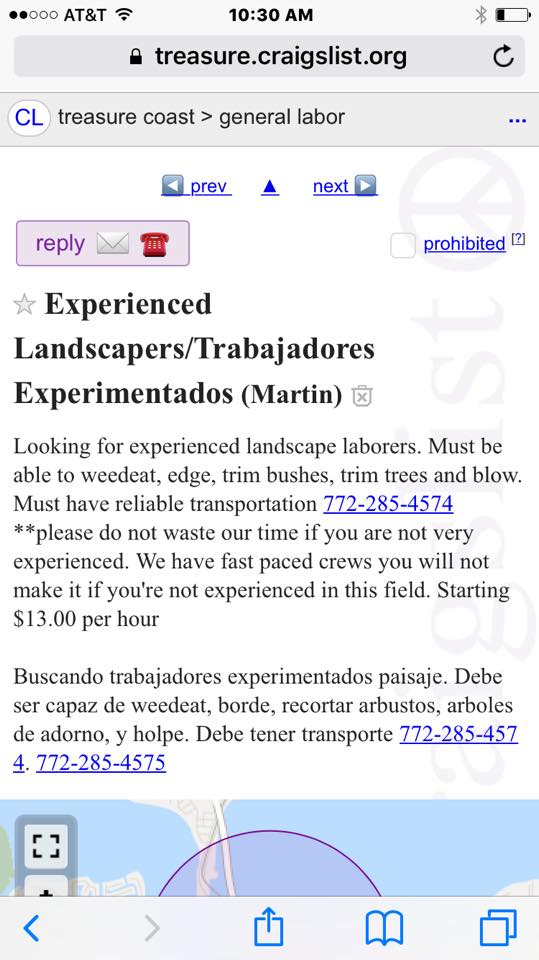Open the [?] help link beside prohibited
The width and height of the screenshot is (539, 960).
click(x=518, y=239)
